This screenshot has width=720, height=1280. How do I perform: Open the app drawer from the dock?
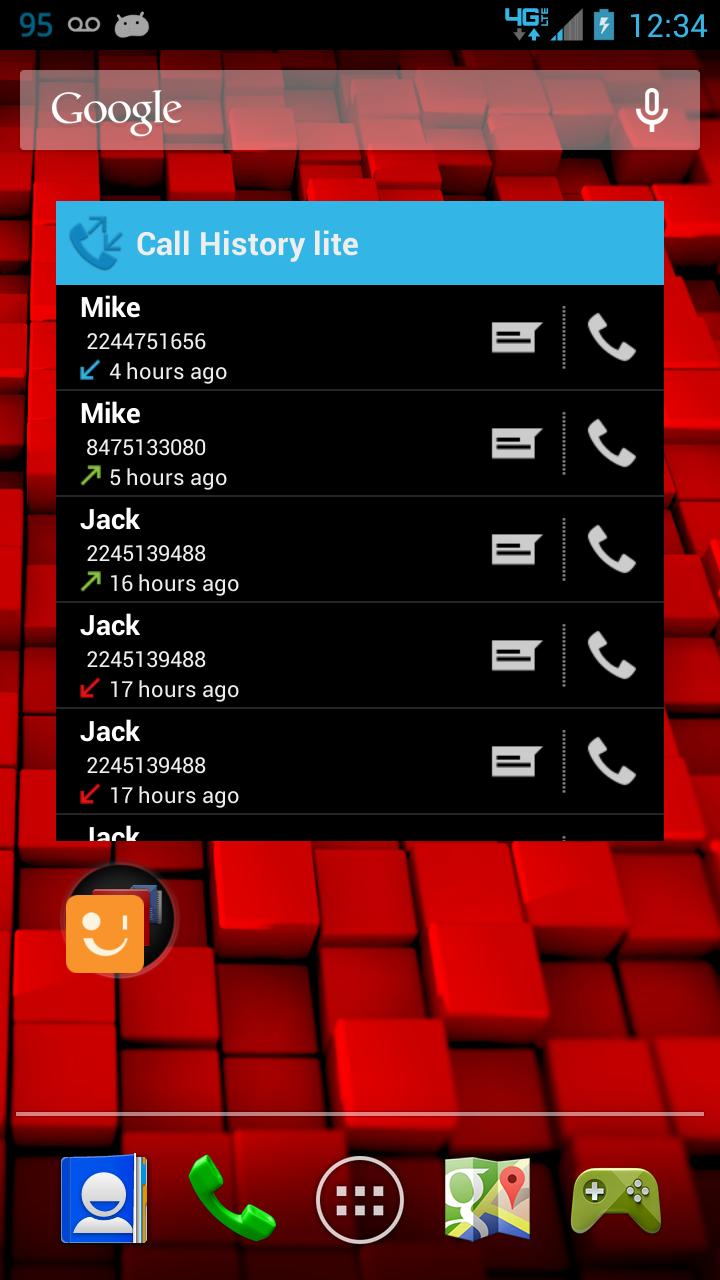(359, 1200)
